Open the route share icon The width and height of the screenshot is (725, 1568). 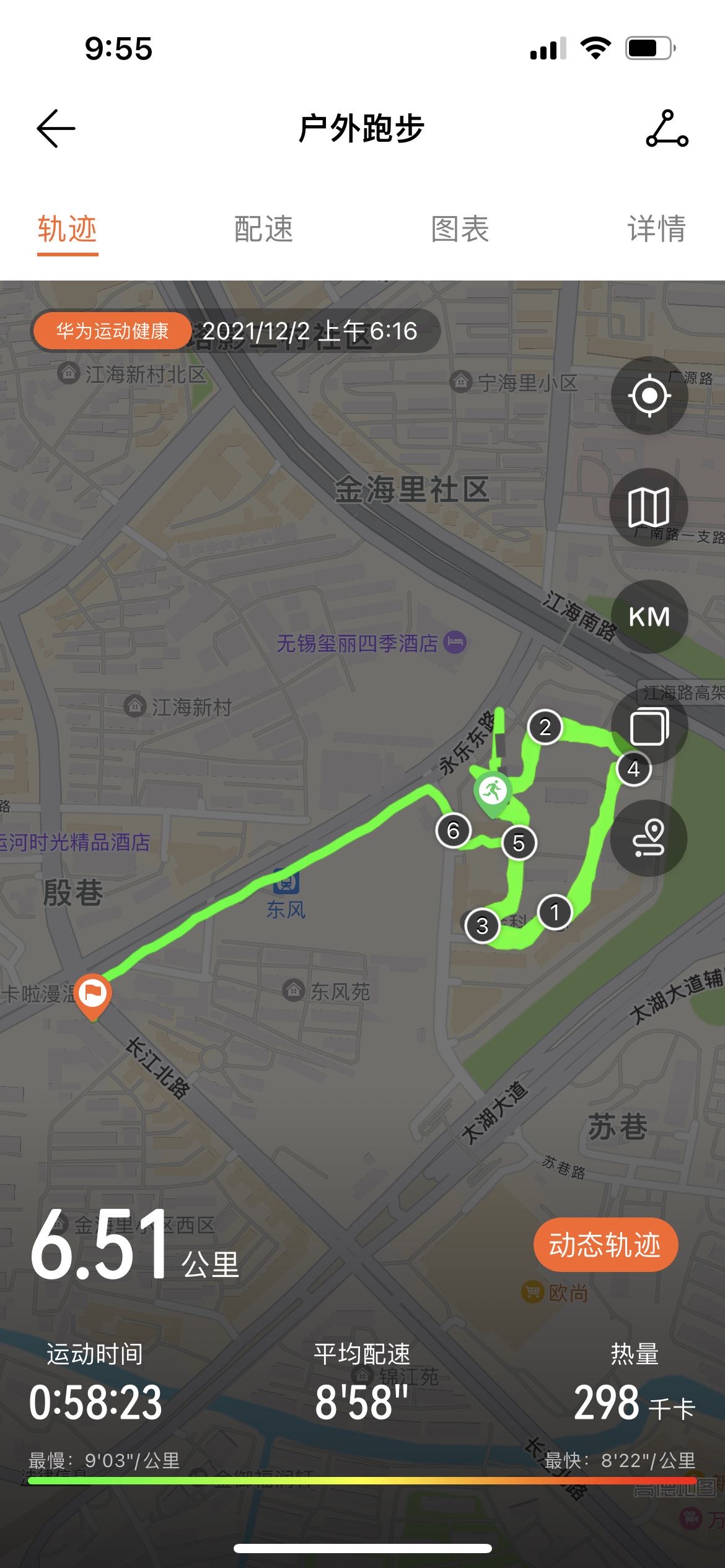coord(667,129)
